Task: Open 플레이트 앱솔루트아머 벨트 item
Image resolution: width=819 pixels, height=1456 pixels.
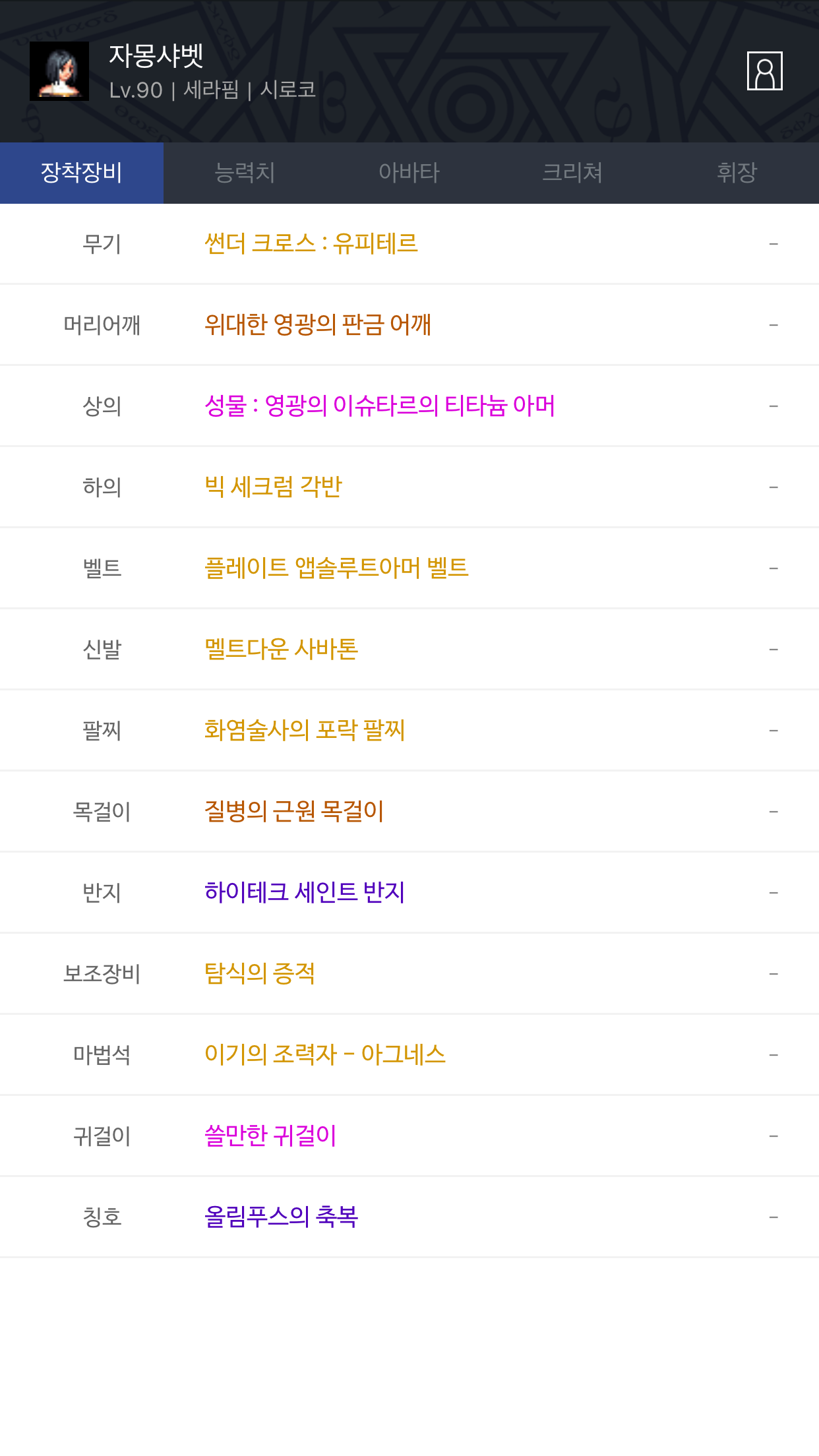Action: (336, 568)
